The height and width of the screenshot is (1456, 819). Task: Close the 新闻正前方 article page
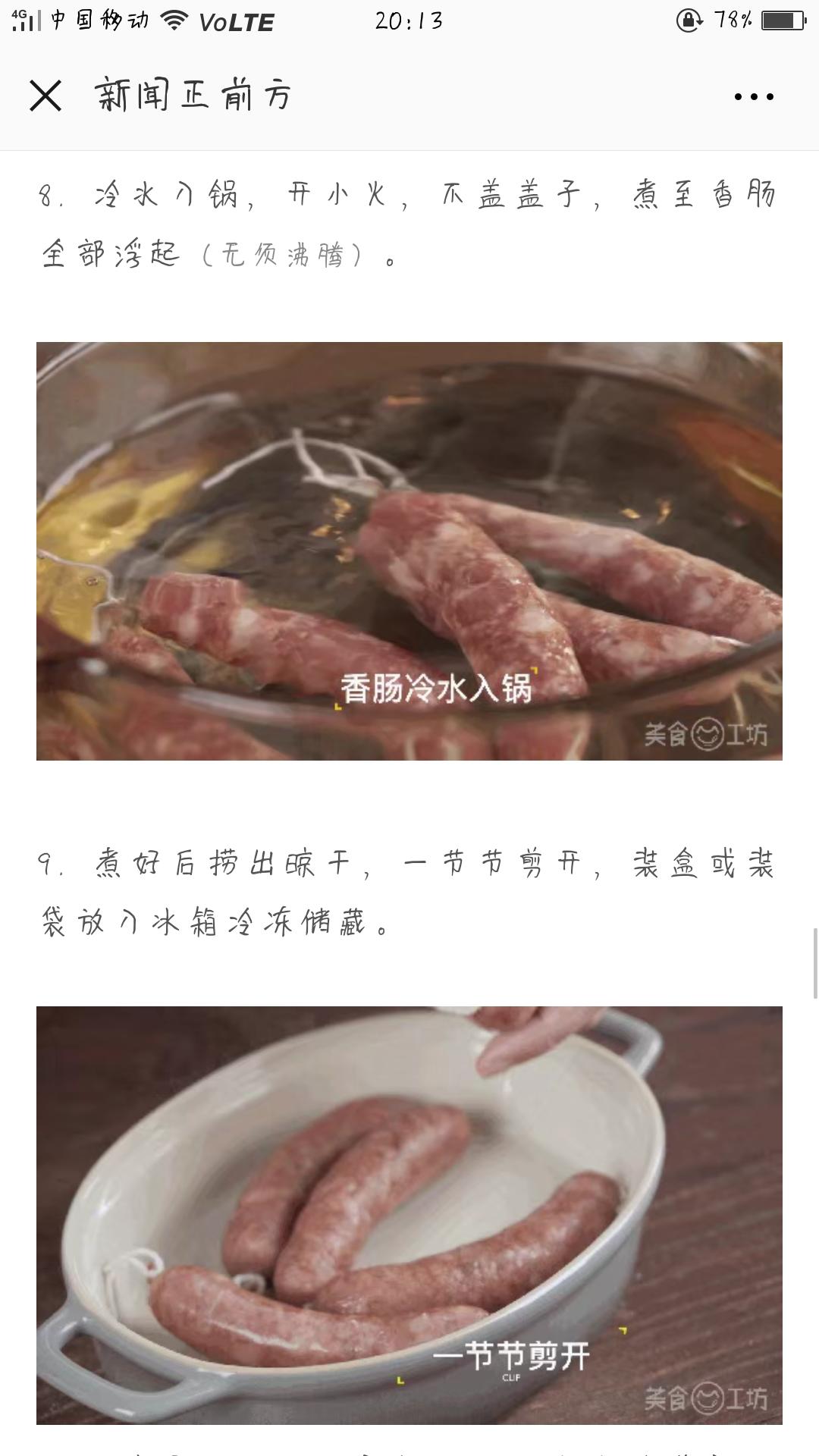click(45, 96)
